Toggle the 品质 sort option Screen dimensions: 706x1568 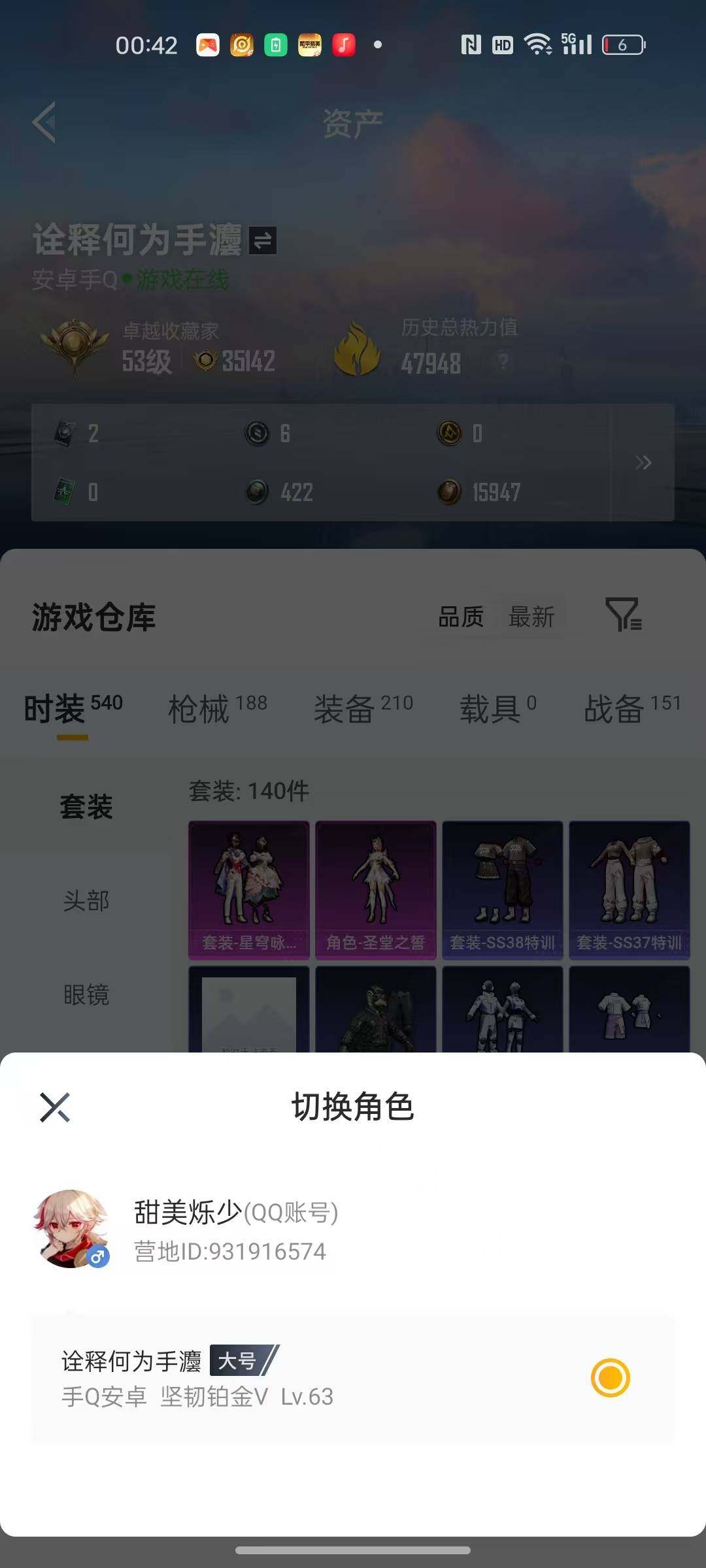click(x=461, y=617)
